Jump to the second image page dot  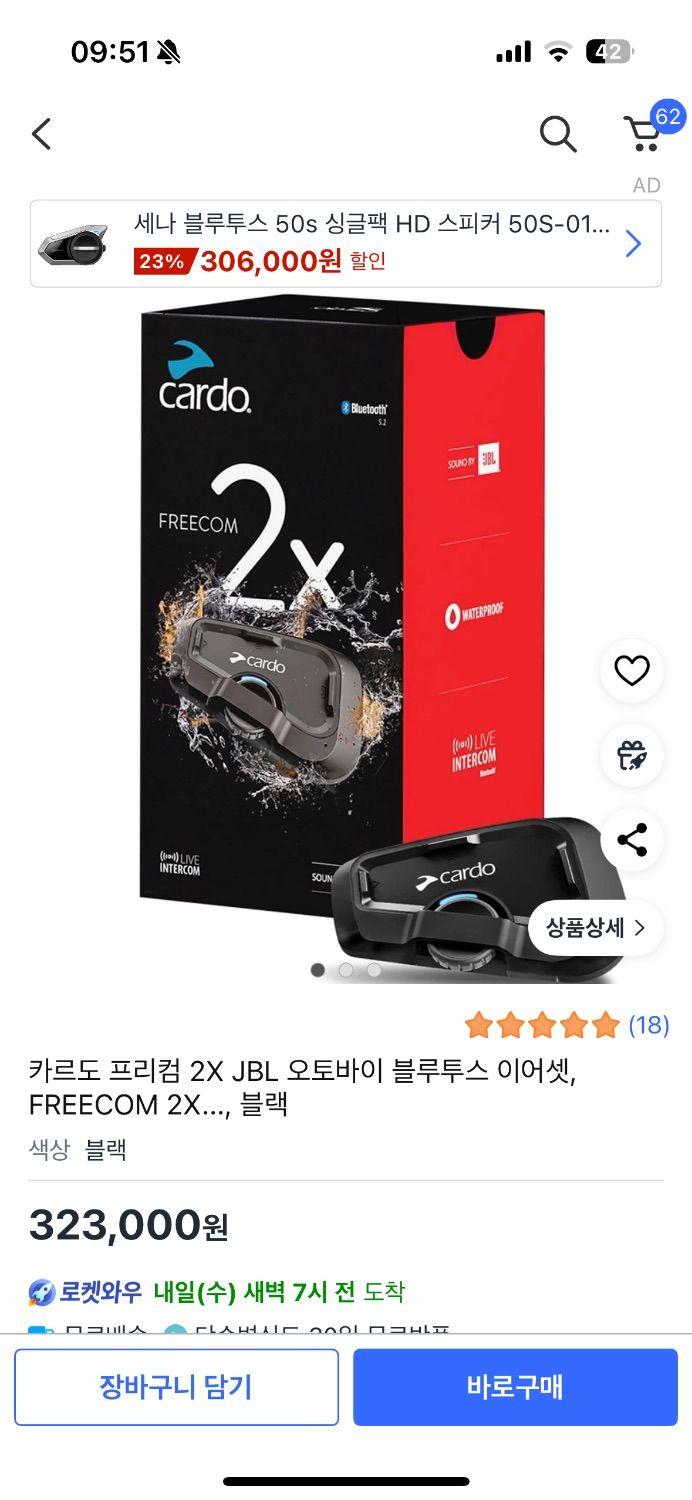[x=346, y=970]
